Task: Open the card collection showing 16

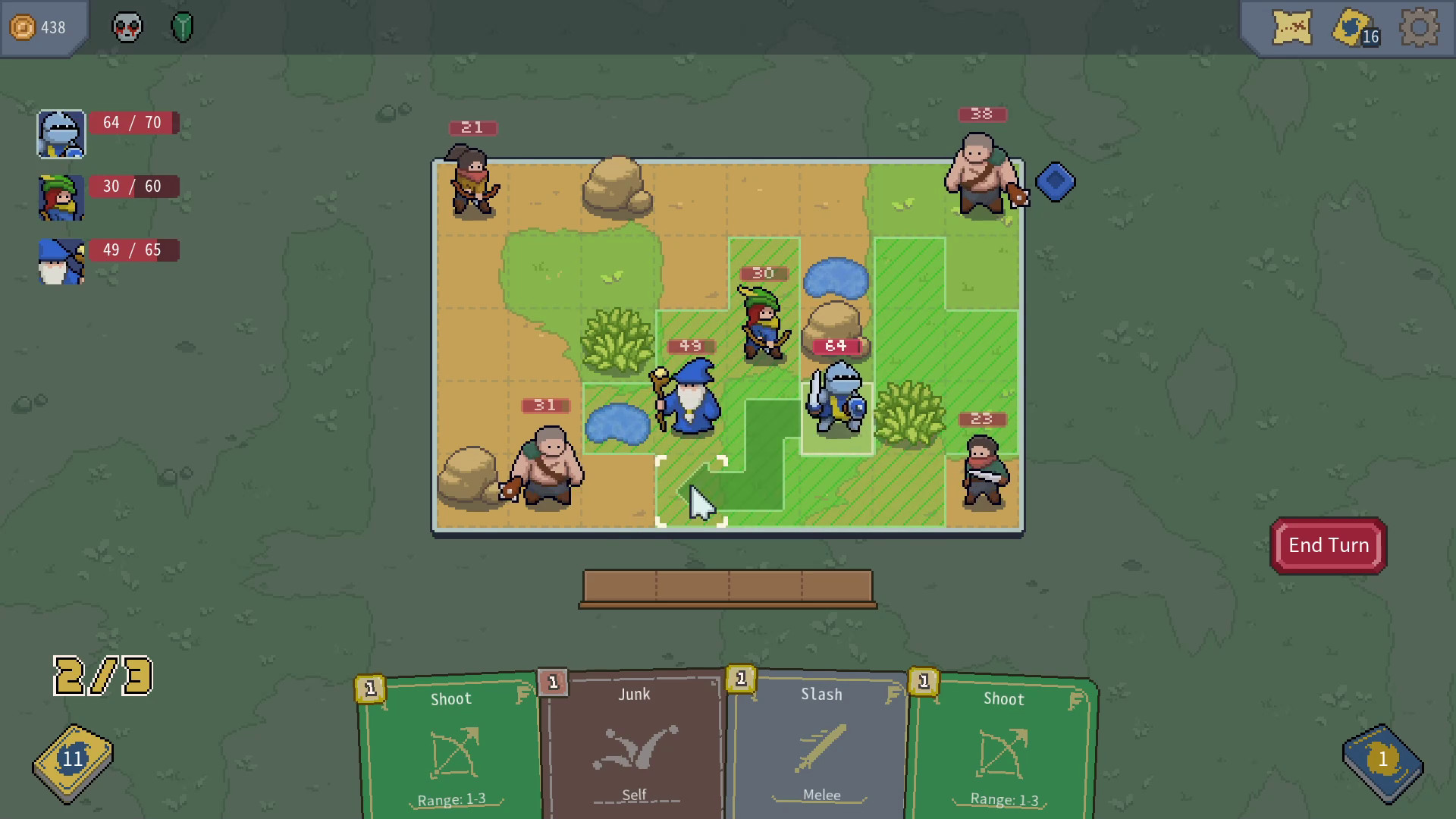Action: click(1354, 29)
